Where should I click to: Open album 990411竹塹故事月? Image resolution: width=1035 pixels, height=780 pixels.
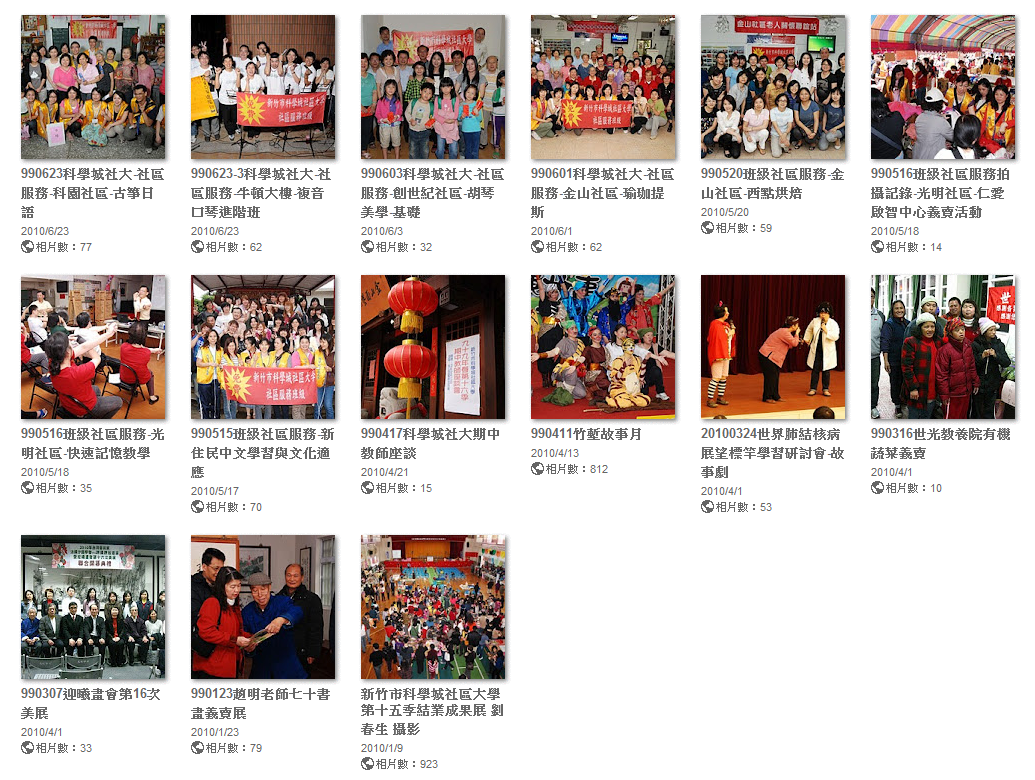click(603, 347)
